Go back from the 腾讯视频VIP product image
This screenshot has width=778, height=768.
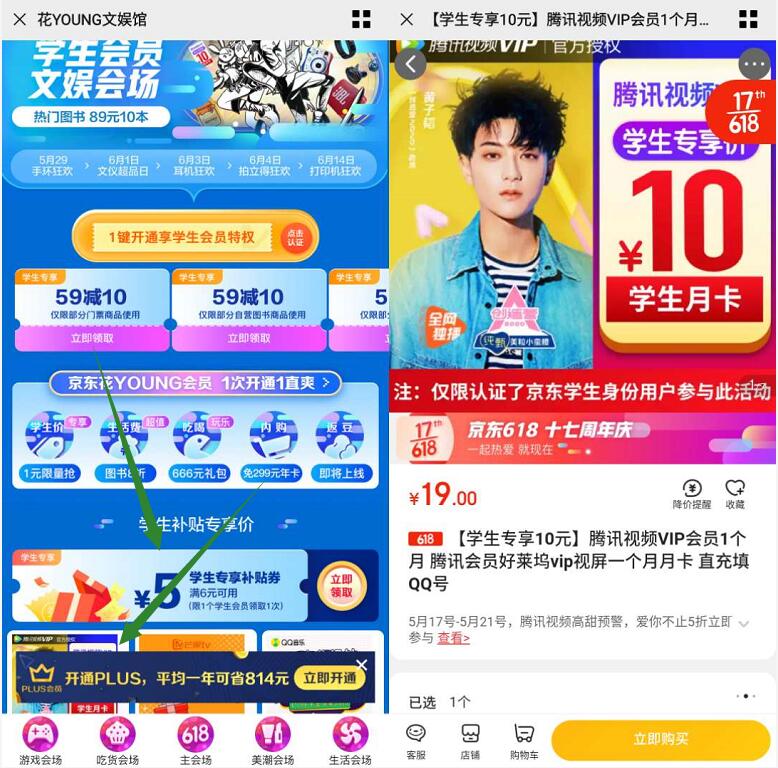(x=410, y=63)
